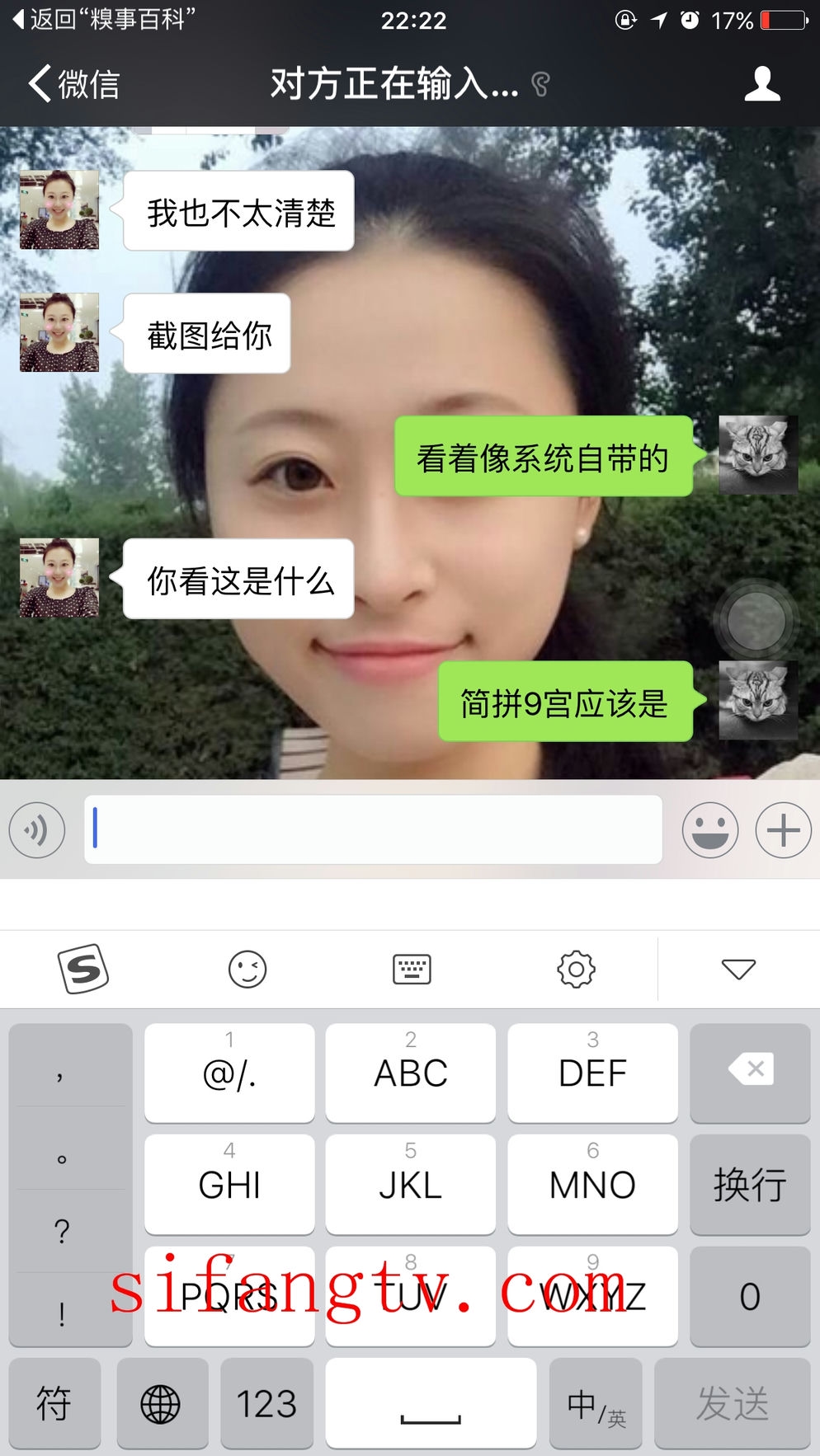Switch input method with globe key
Image resolution: width=820 pixels, height=1456 pixels.
point(160,1403)
